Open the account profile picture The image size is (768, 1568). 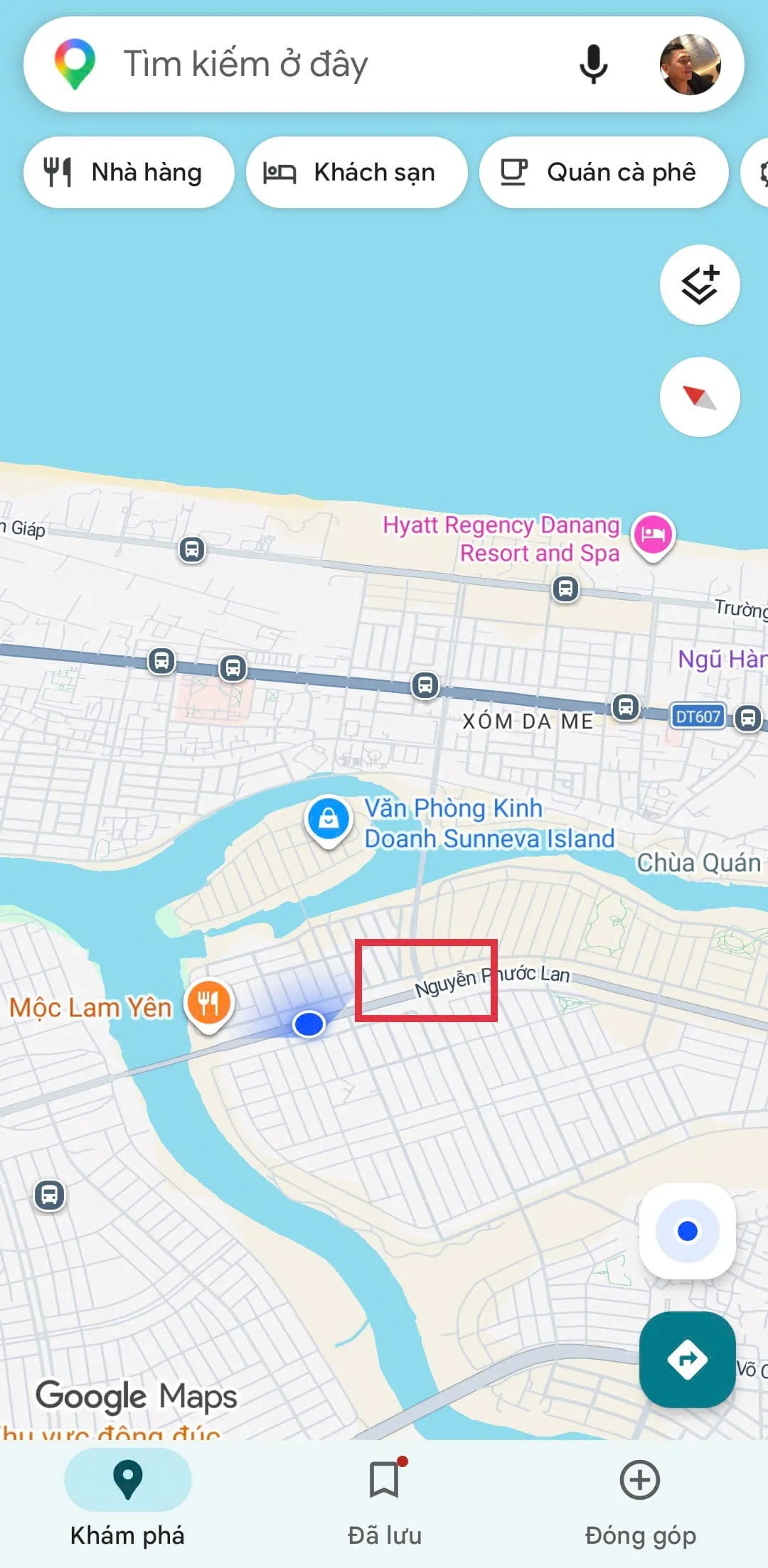click(690, 65)
